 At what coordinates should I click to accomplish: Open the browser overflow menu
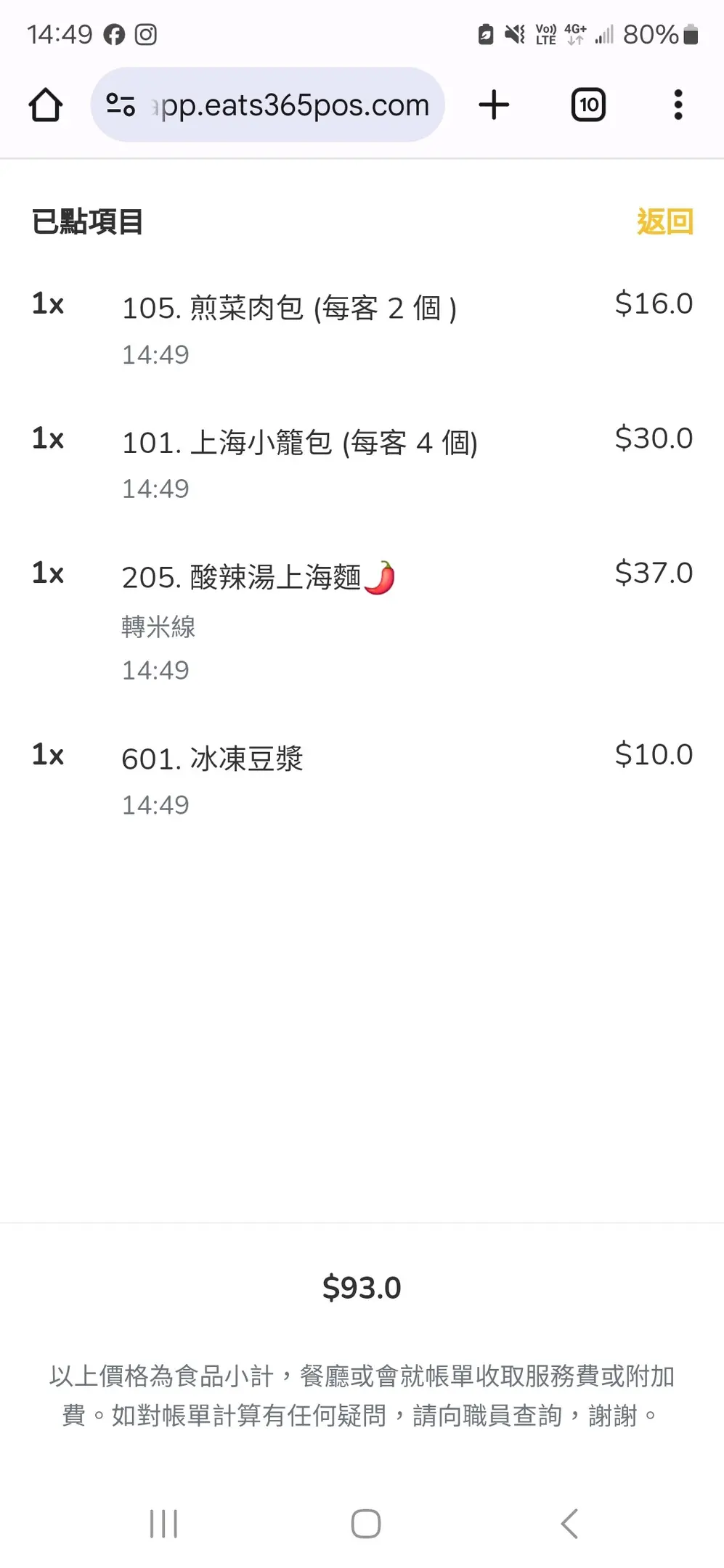pos(678,105)
